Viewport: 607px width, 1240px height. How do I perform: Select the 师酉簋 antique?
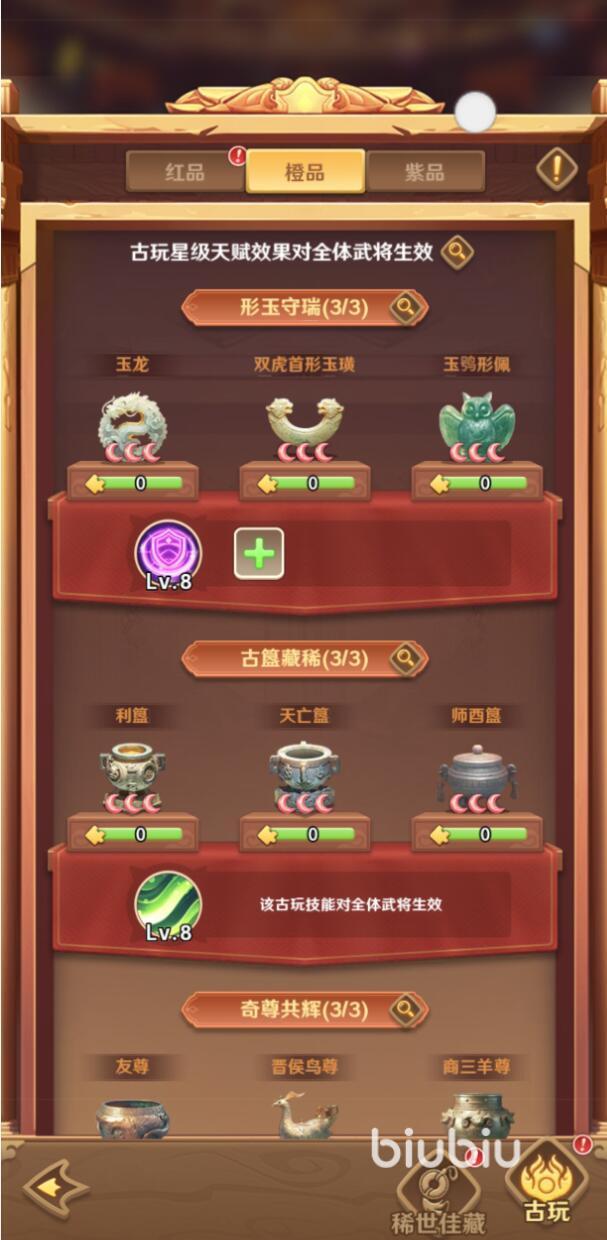click(477, 775)
